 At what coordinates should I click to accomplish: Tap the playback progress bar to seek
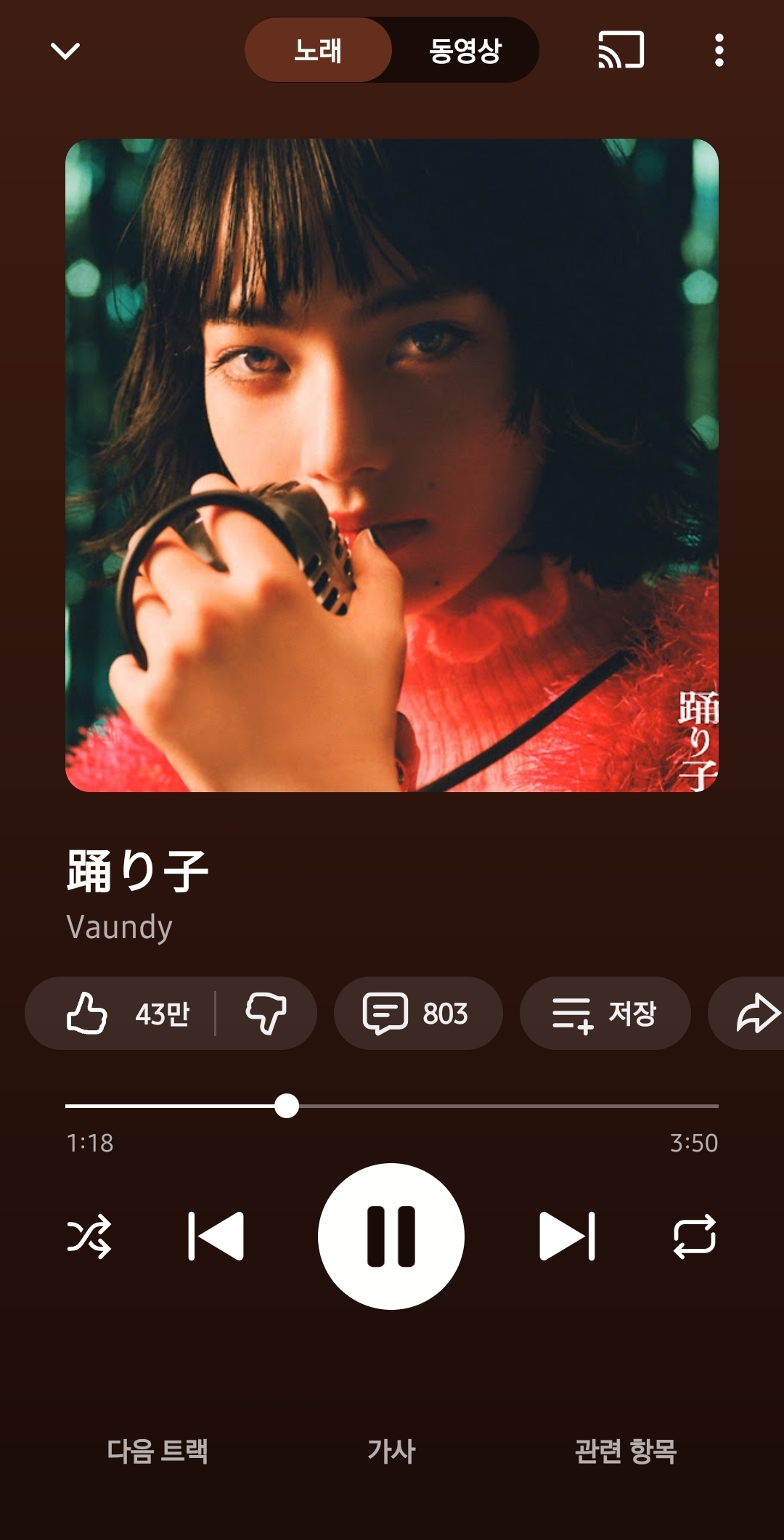click(x=508, y=1106)
